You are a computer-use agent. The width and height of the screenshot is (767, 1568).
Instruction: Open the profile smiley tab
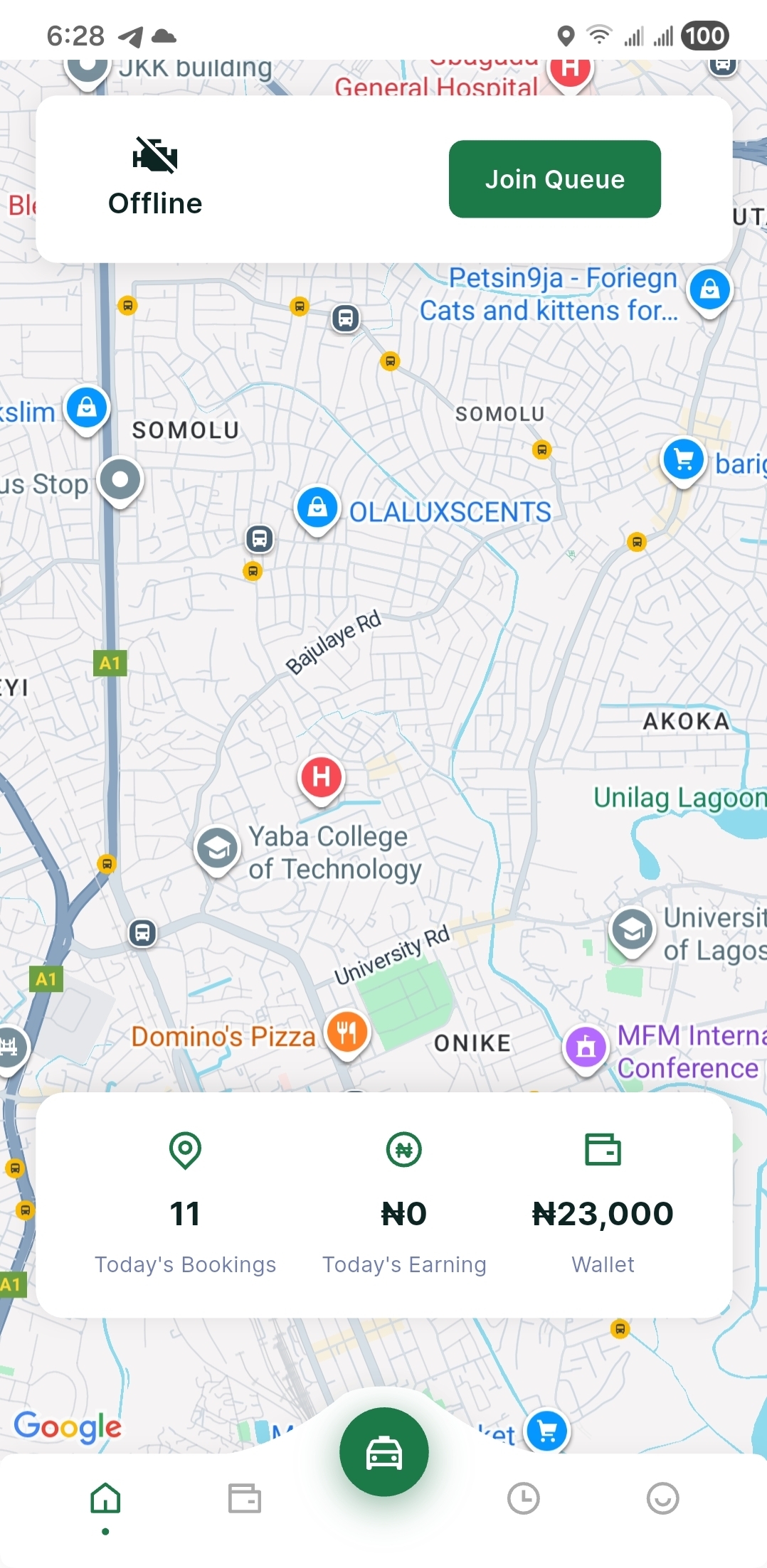tap(662, 1498)
